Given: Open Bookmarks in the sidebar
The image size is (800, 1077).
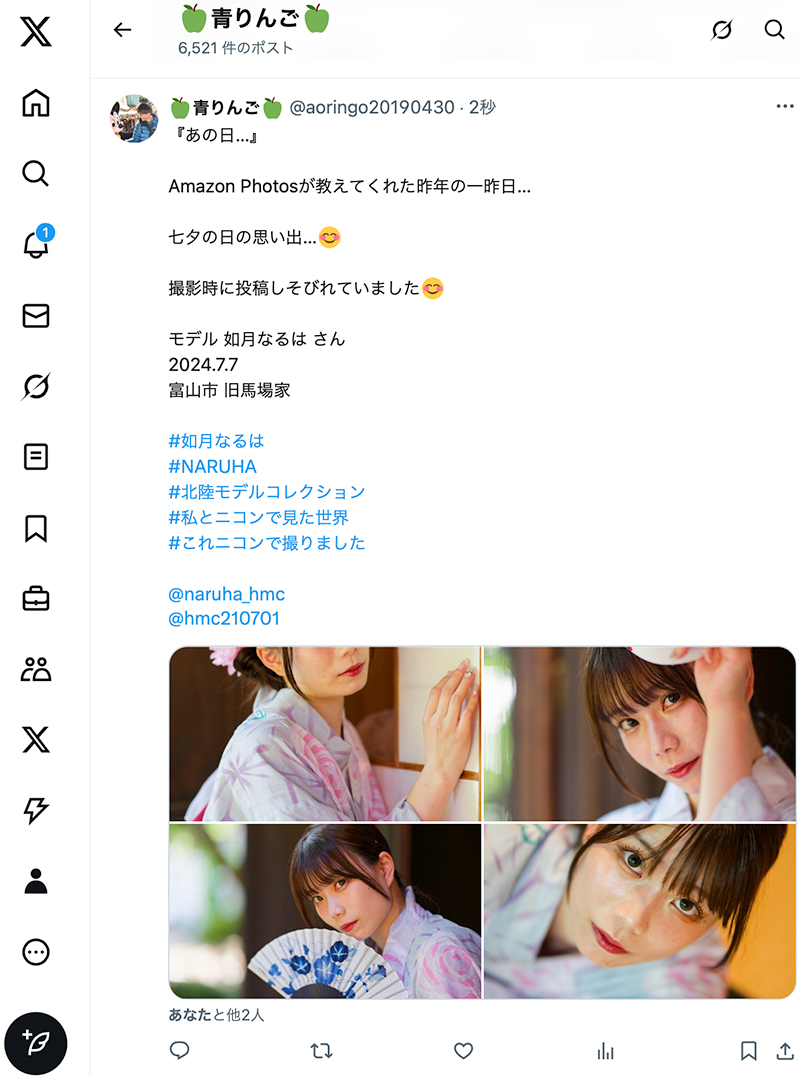Looking at the screenshot, I should click(x=36, y=528).
